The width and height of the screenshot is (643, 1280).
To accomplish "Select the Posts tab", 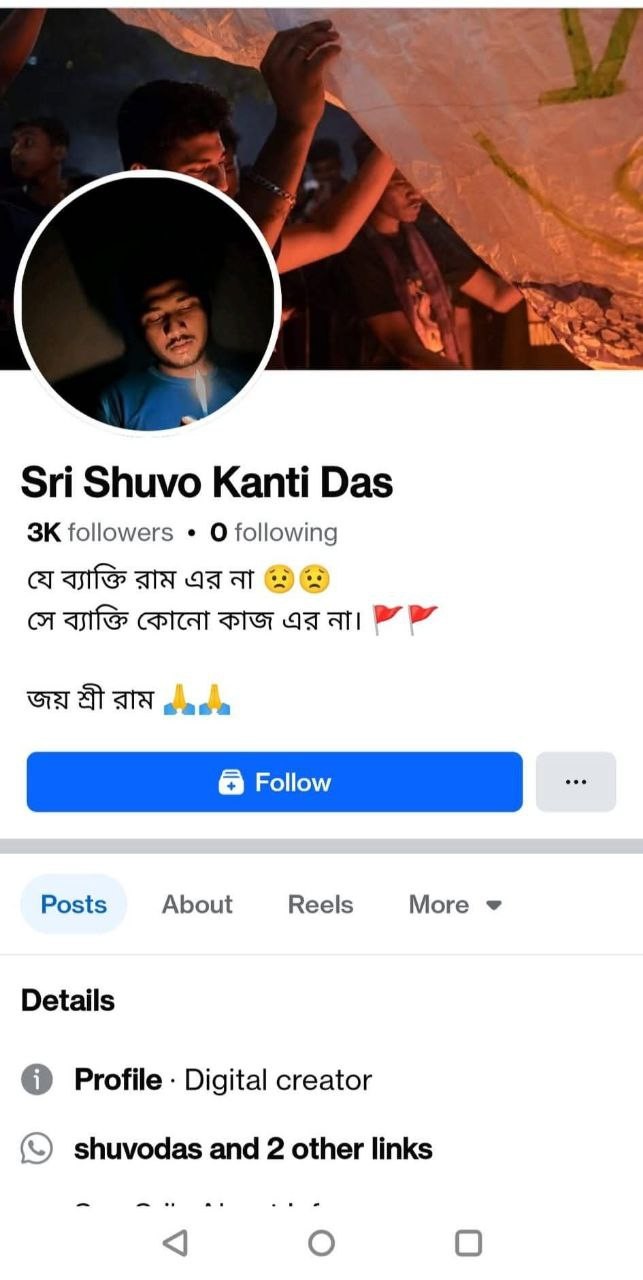I will point(74,904).
